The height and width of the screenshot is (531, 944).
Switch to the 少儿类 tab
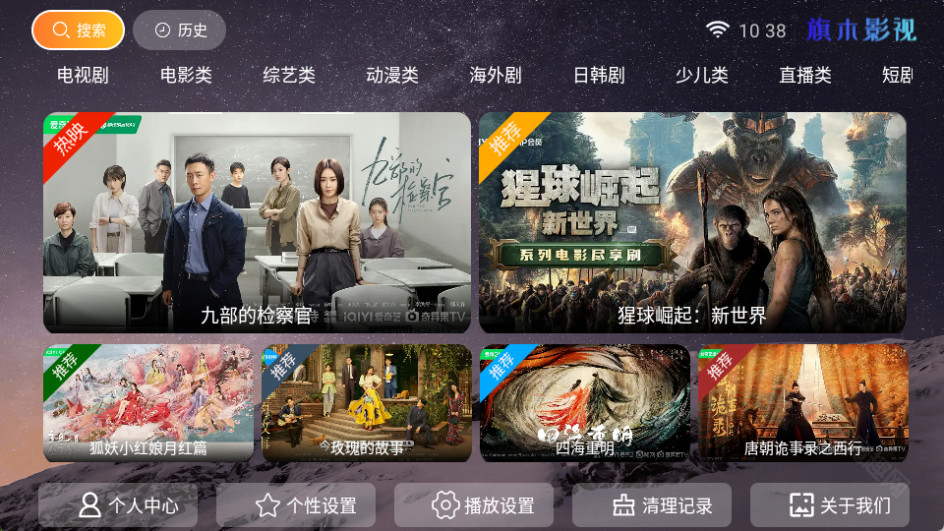tap(701, 75)
